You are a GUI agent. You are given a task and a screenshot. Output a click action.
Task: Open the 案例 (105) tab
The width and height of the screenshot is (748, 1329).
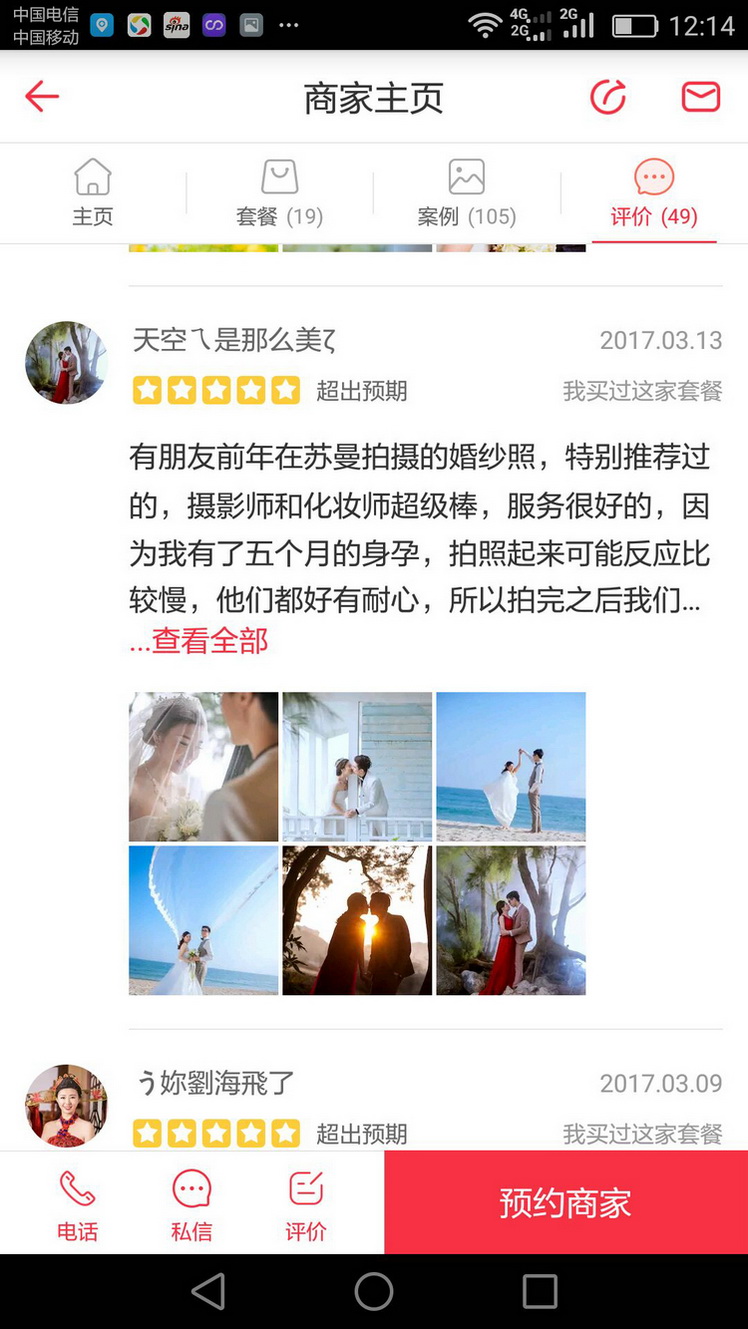tap(466, 193)
